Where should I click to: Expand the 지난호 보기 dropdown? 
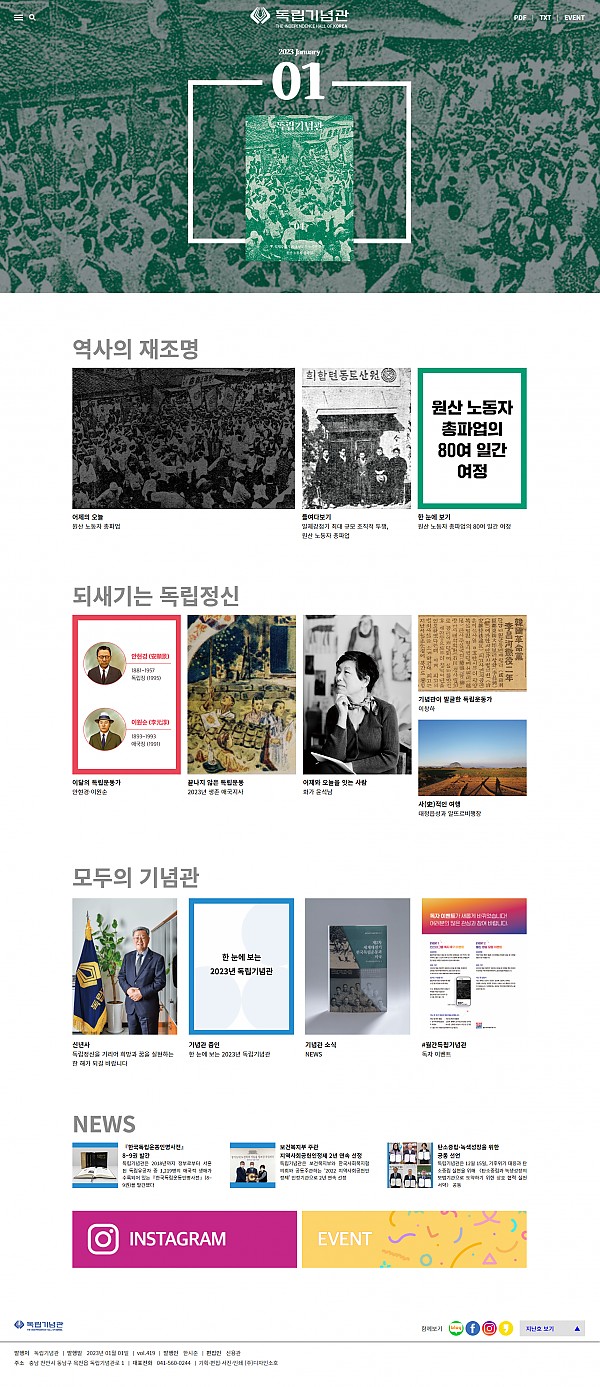tap(551, 1328)
